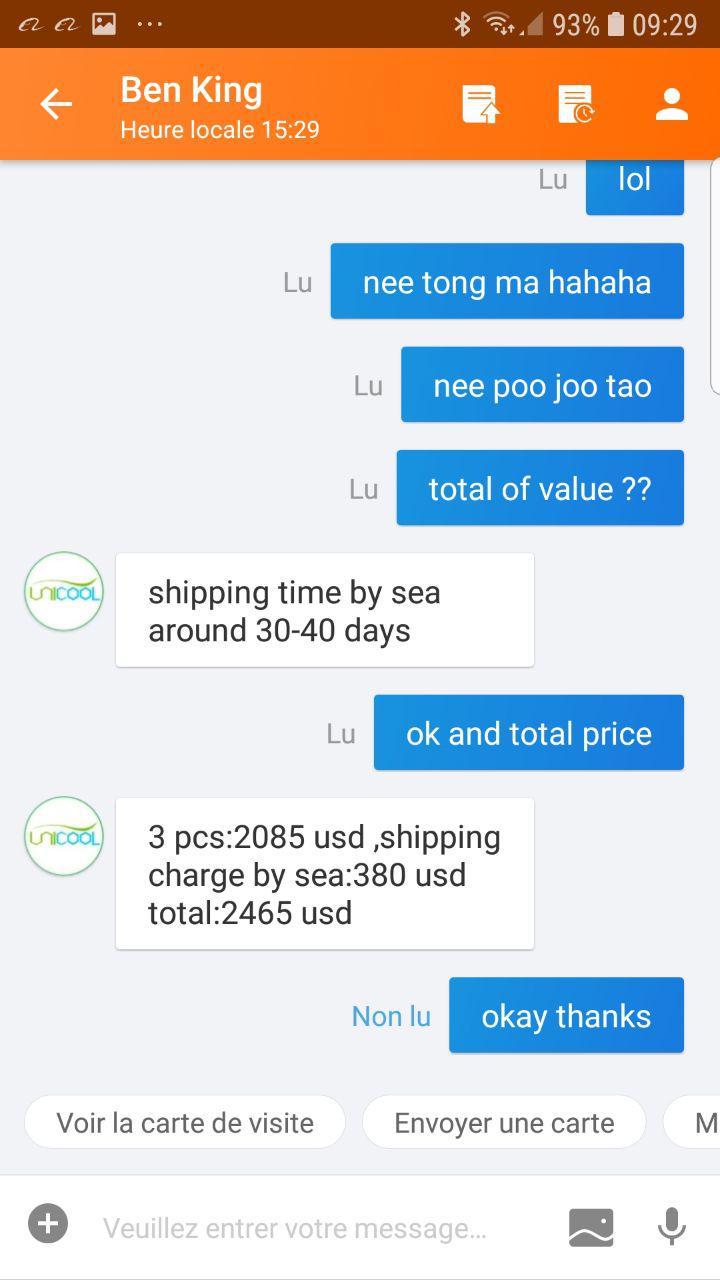Tap Voir la carte de visite chip

pyautogui.click(x=185, y=1122)
